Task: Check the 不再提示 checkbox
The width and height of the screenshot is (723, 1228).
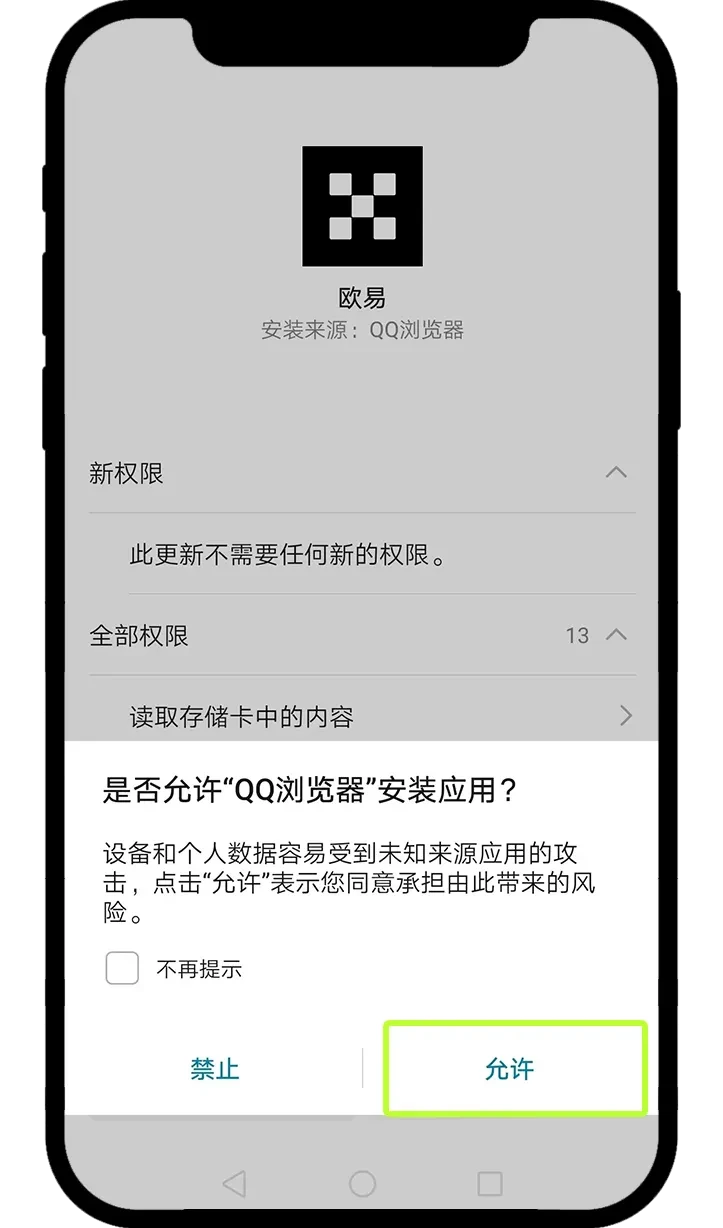Action: [122, 968]
